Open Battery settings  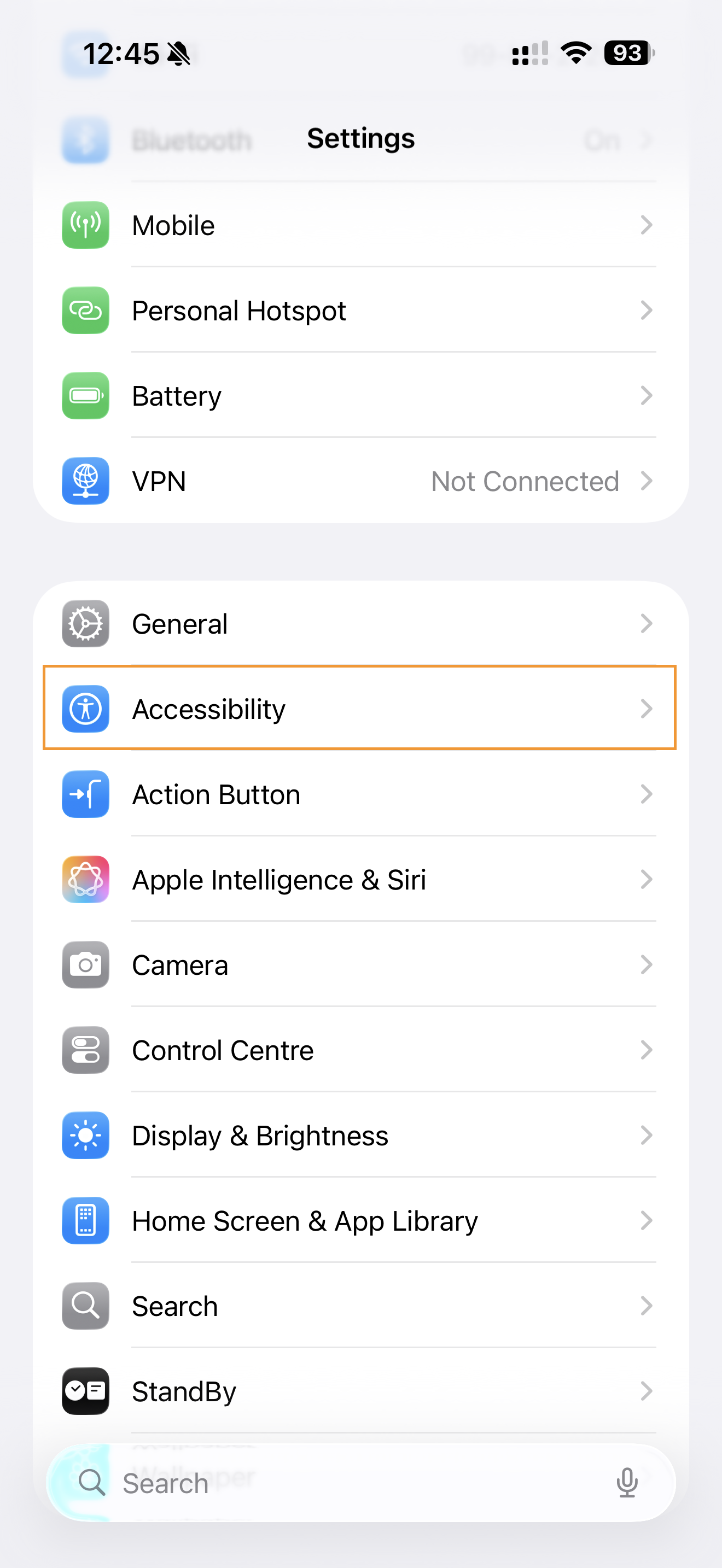pos(360,396)
